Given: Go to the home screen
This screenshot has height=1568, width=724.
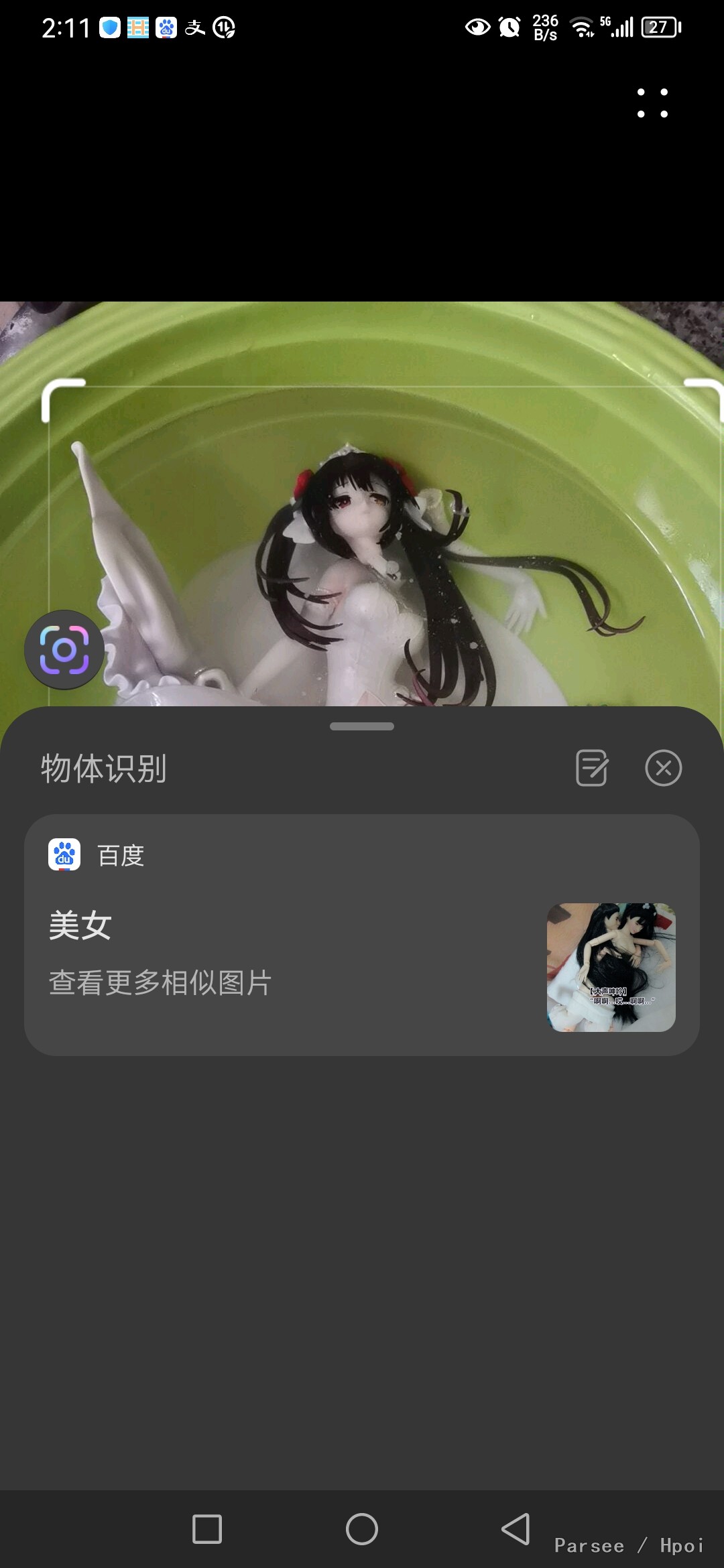Looking at the screenshot, I should pyautogui.click(x=362, y=1529).
